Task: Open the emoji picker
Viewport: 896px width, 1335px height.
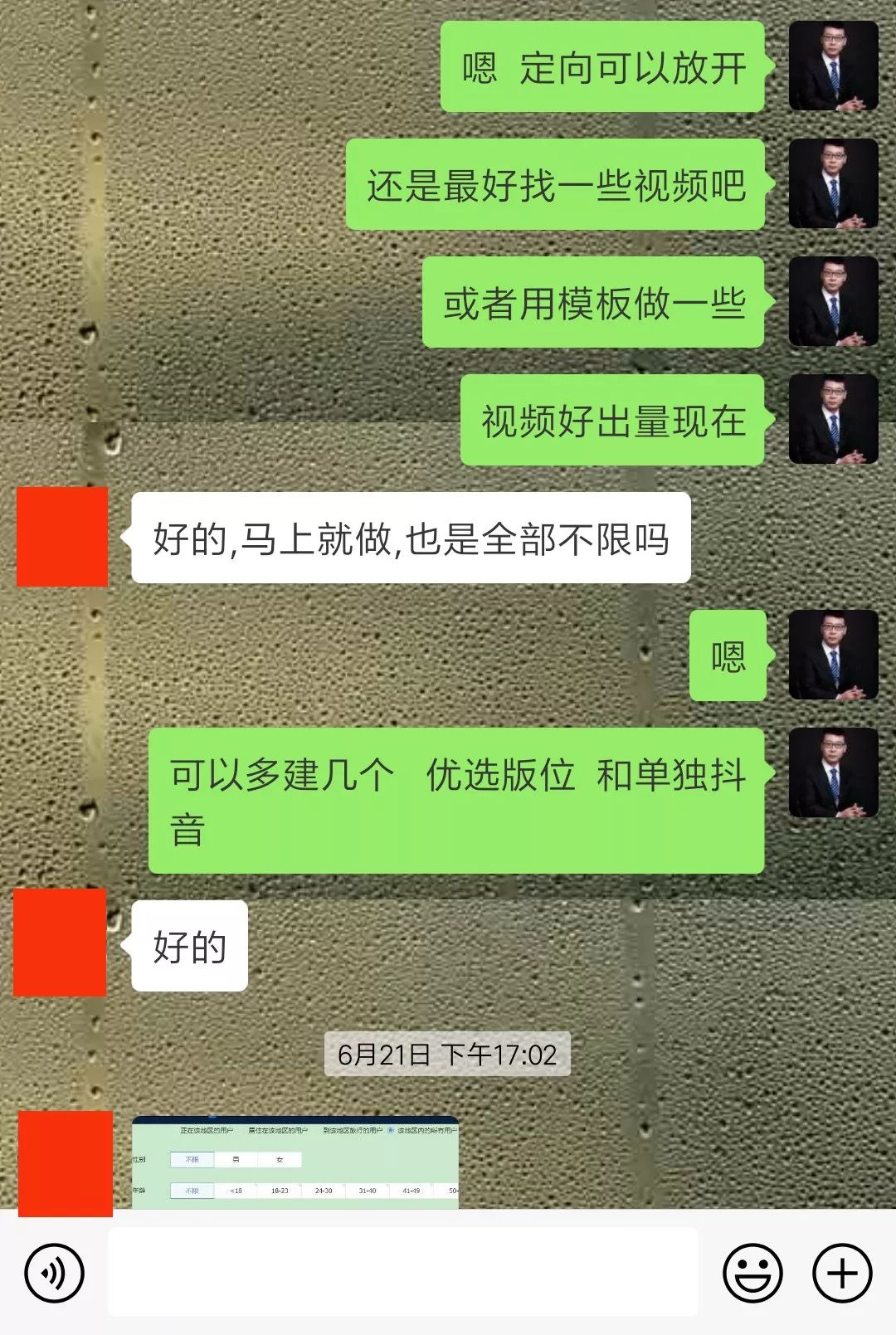Action: click(752, 1272)
